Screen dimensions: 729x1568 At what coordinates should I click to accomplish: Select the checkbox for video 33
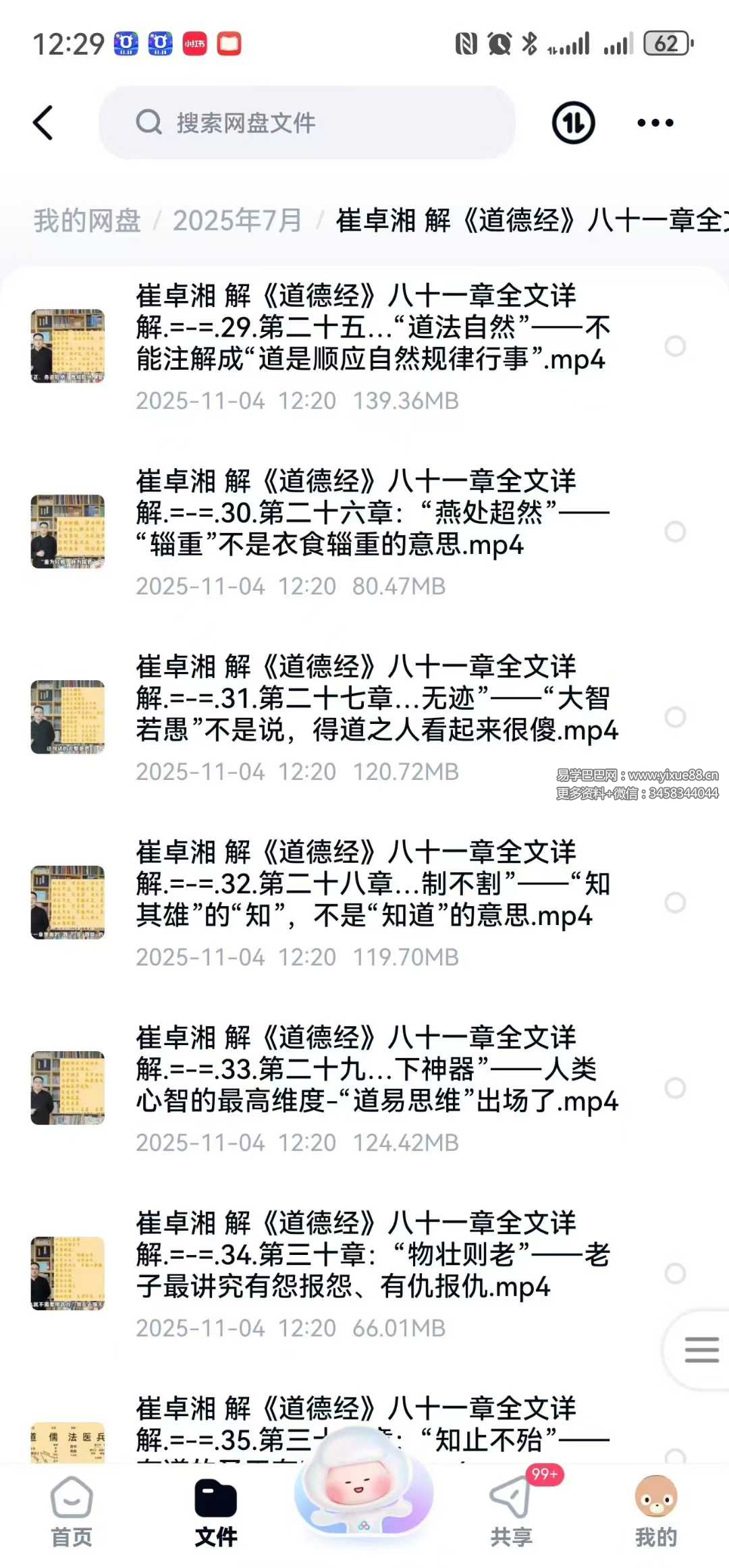675,1088
